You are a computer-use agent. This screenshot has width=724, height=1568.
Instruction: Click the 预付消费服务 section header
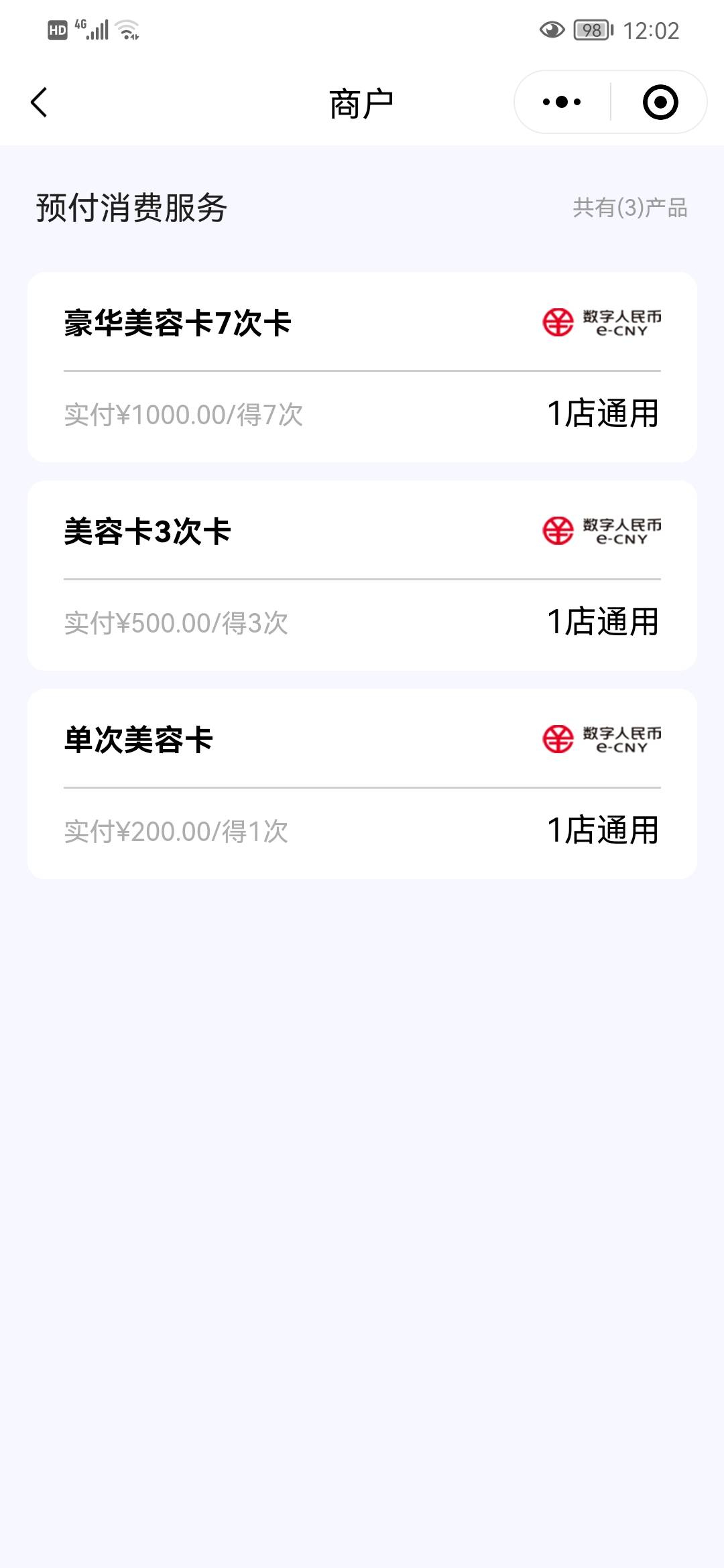[x=131, y=207]
